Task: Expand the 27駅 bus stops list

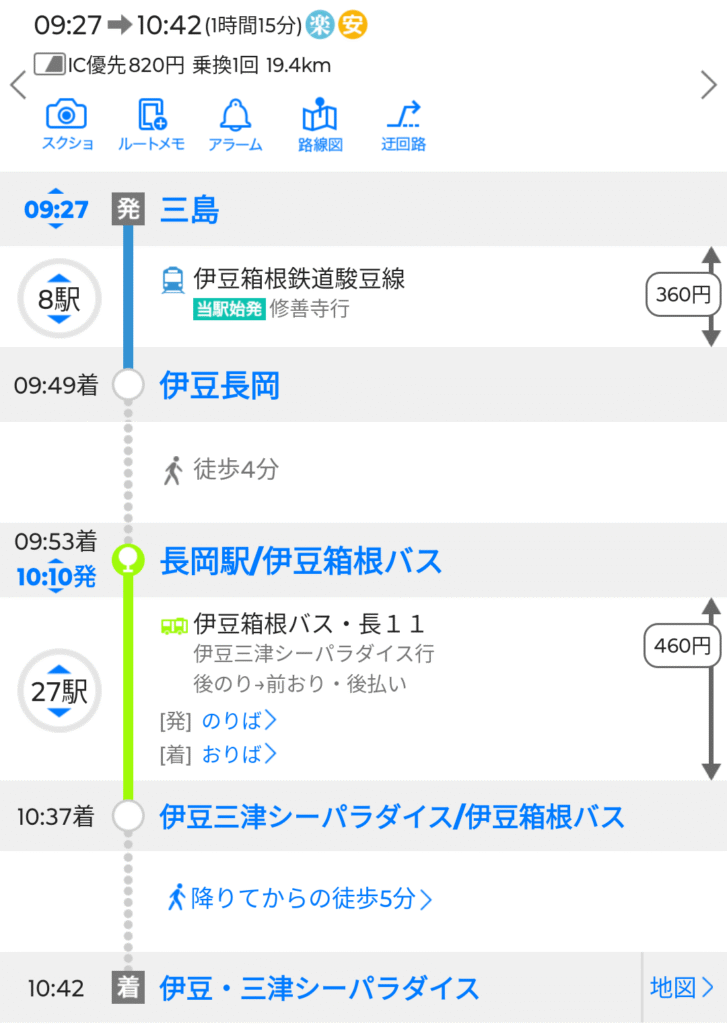Action: pyautogui.click(x=58, y=691)
